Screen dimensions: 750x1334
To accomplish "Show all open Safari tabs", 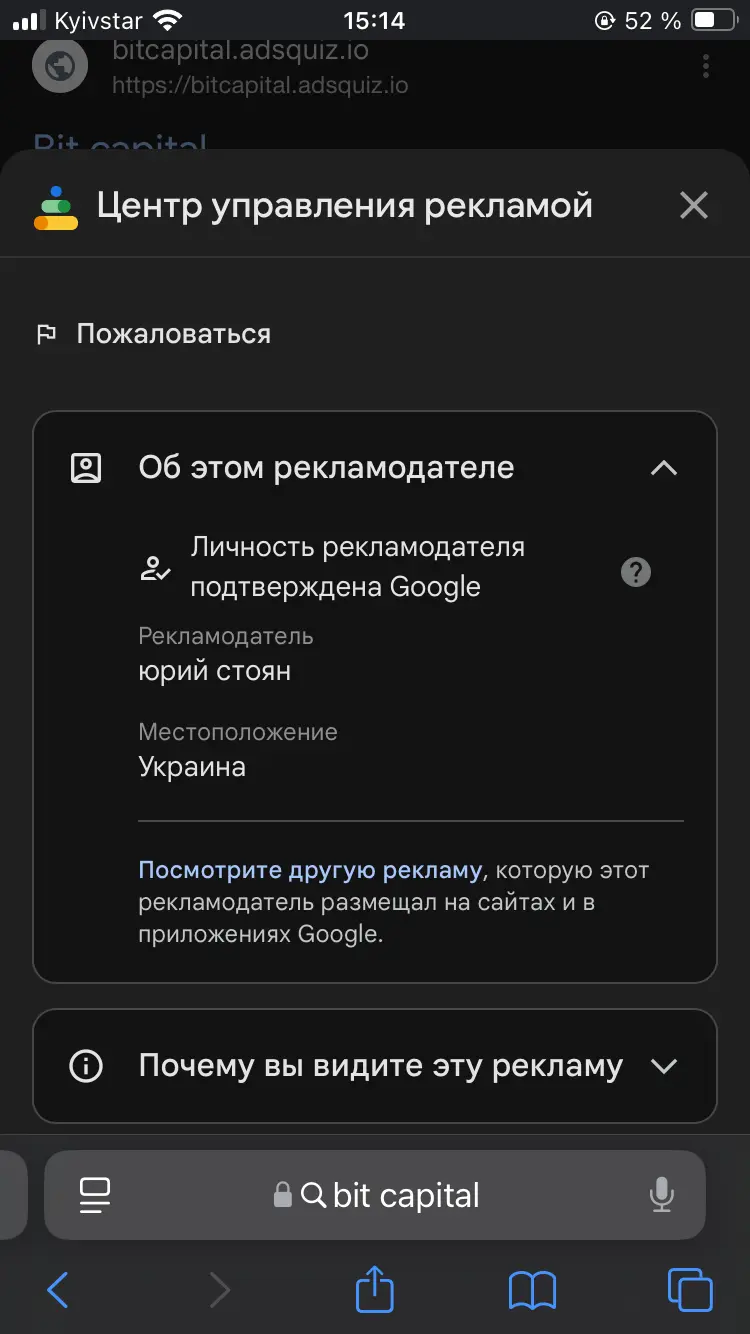I will tap(690, 1290).
